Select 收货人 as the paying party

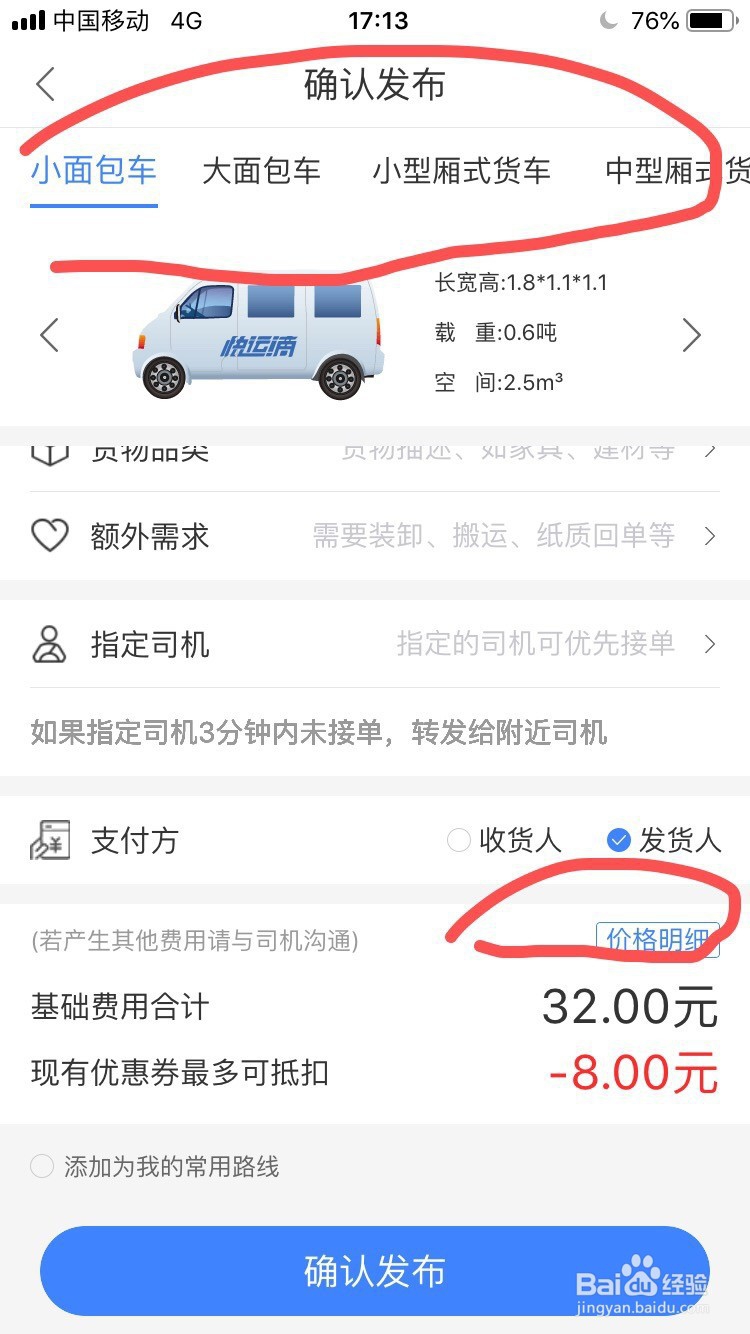point(459,841)
